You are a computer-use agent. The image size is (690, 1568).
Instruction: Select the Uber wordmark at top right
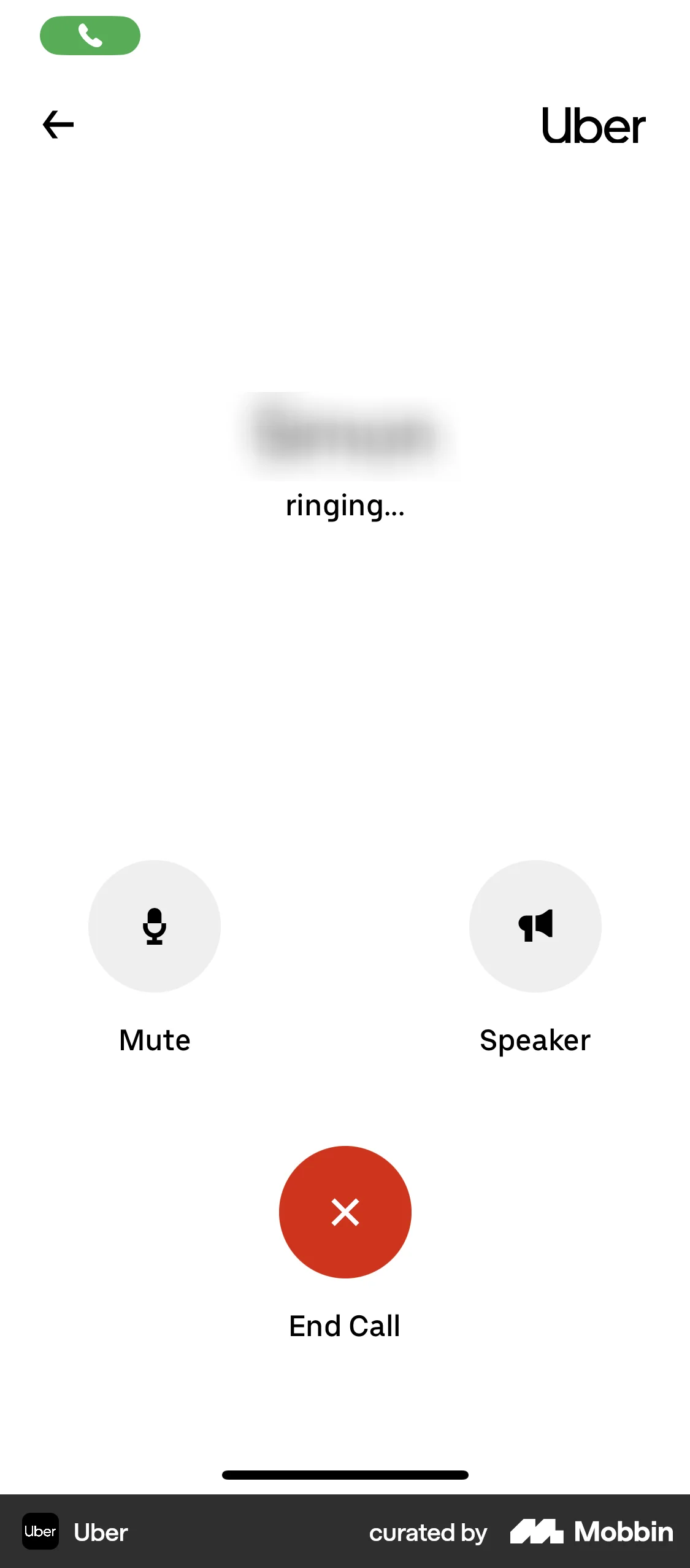coord(593,126)
